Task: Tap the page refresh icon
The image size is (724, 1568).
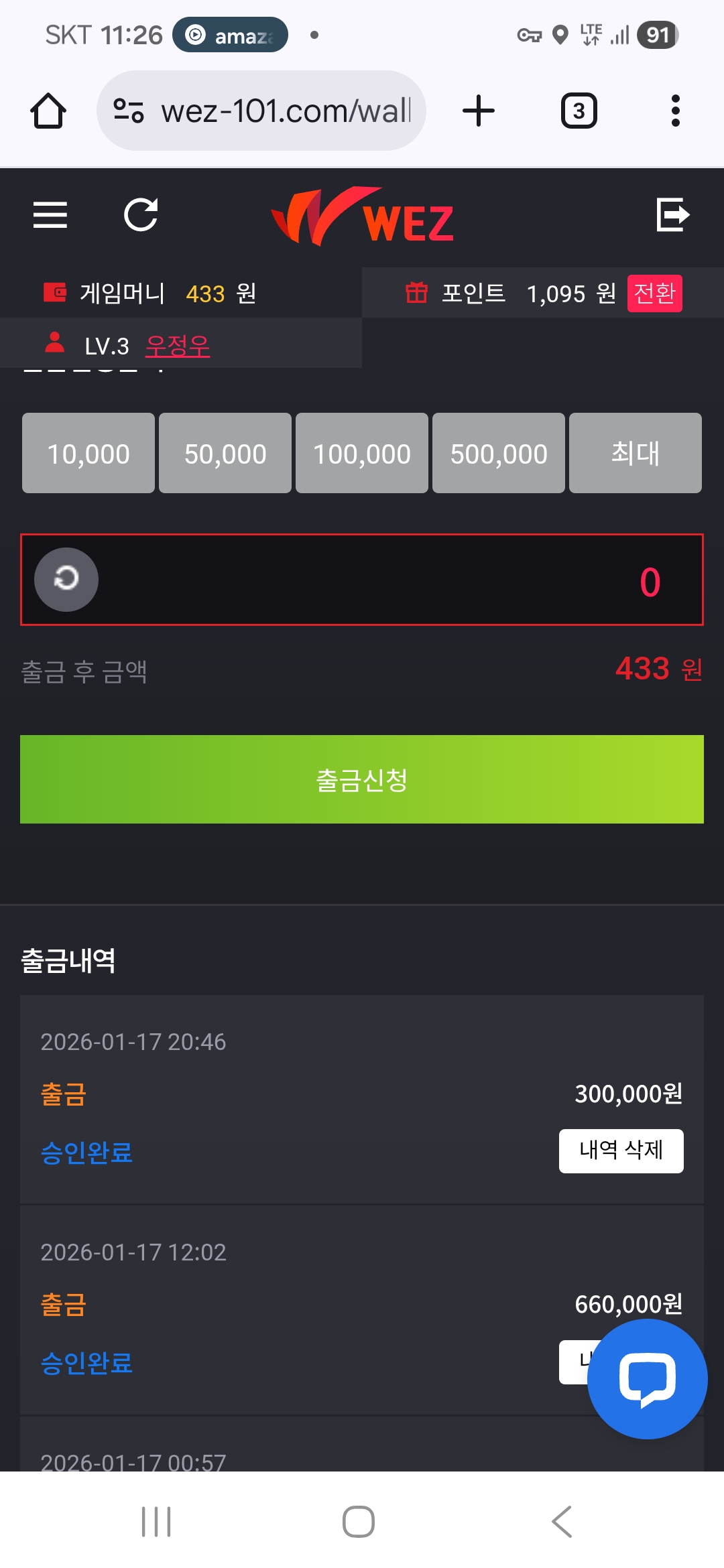Action: 141,215
